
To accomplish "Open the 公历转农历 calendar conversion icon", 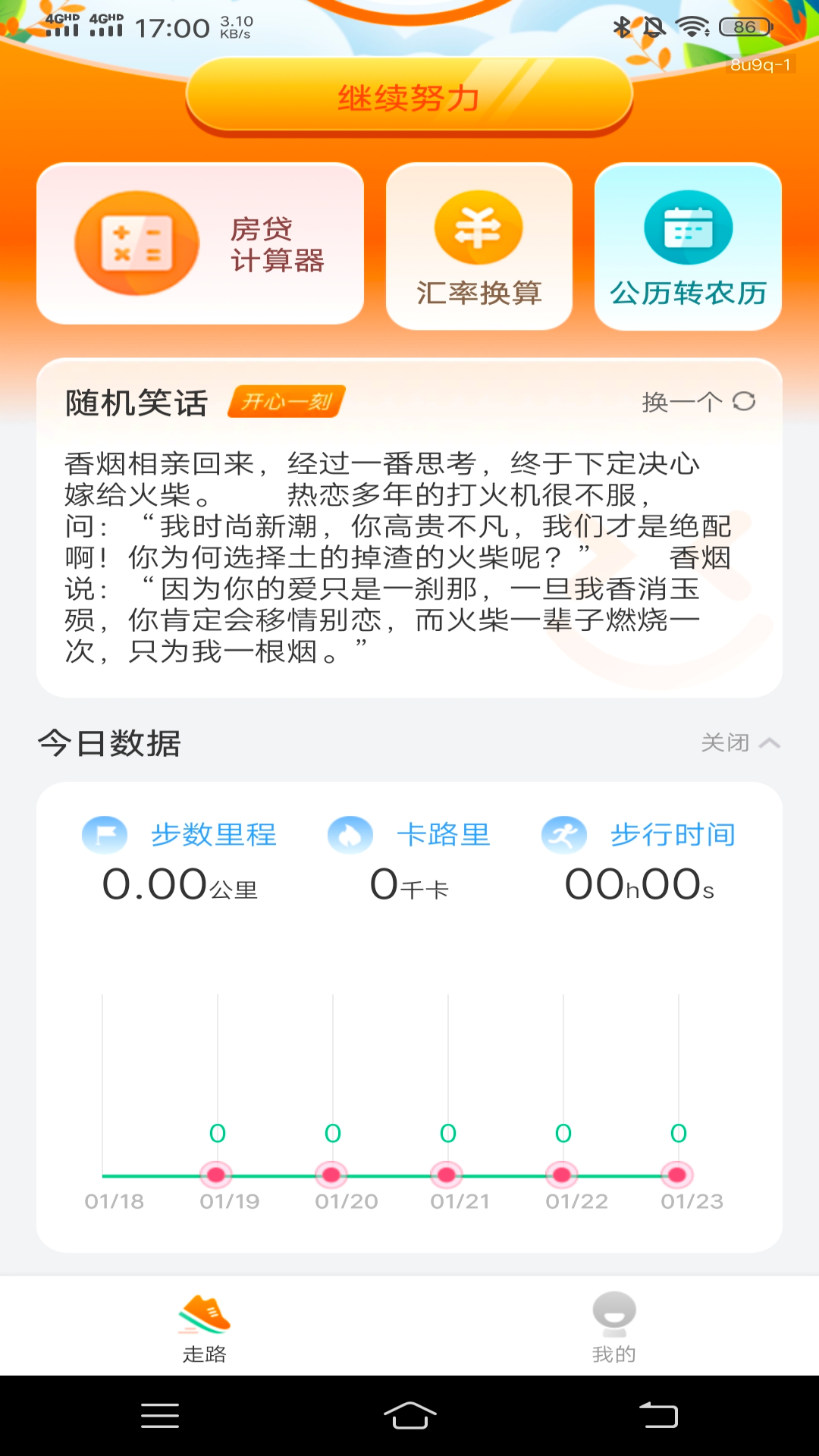I will tap(686, 227).
